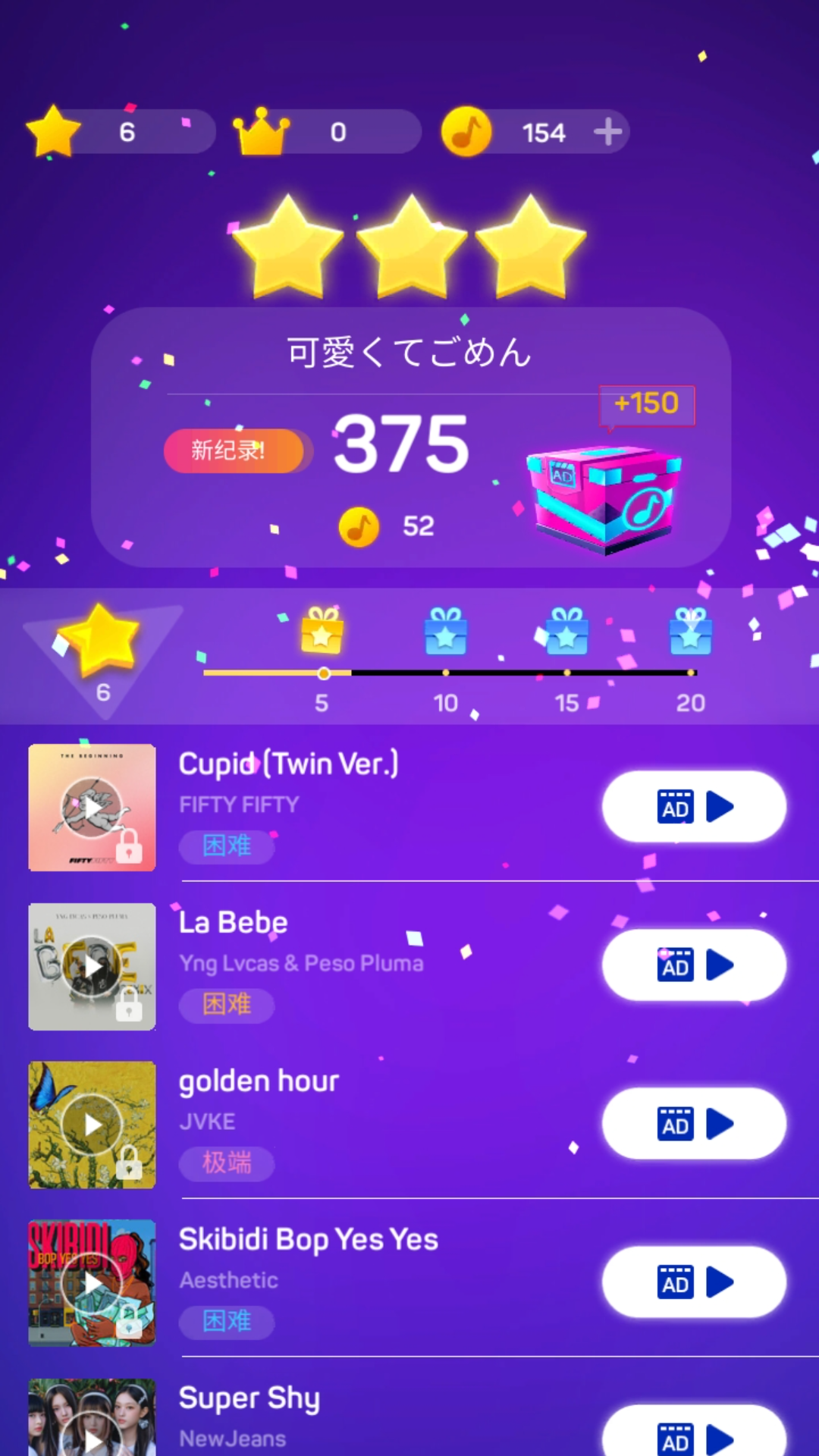Image resolution: width=819 pixels, height=1456 pixels.
Task: Play Cupid (Twin Ver.) by watching ad
Action: [694, 807]
